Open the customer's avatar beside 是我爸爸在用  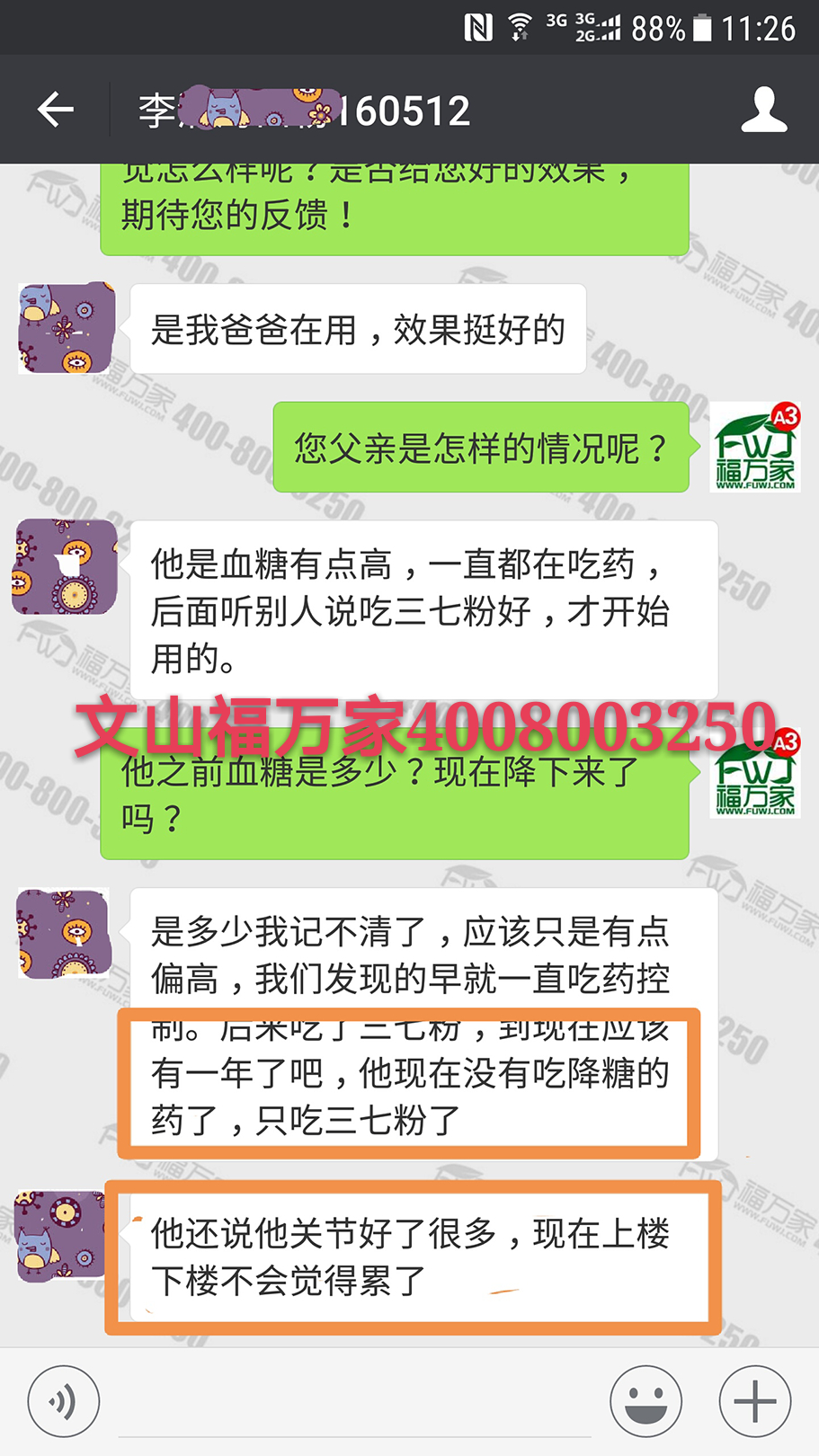pos(67,329)
